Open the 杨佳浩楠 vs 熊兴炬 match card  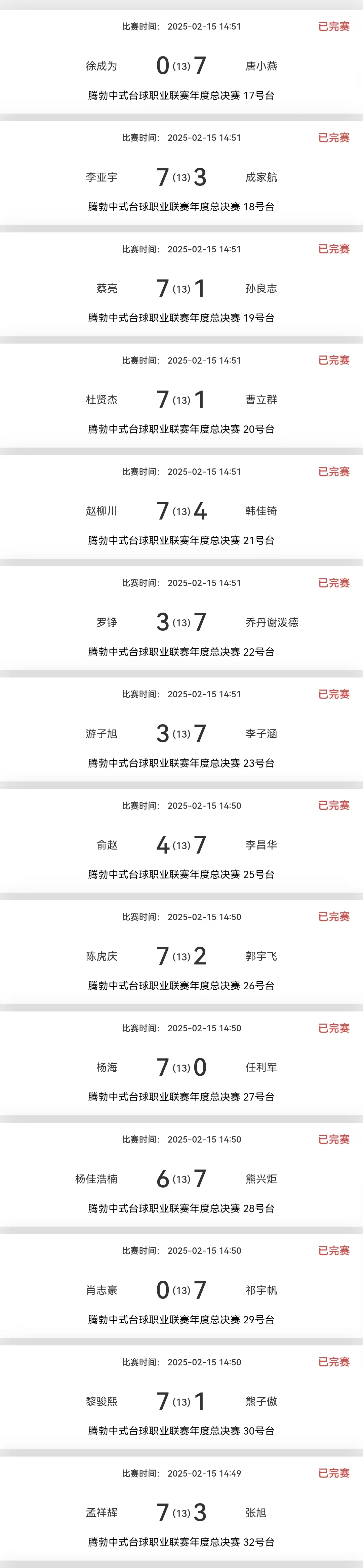182,1179
